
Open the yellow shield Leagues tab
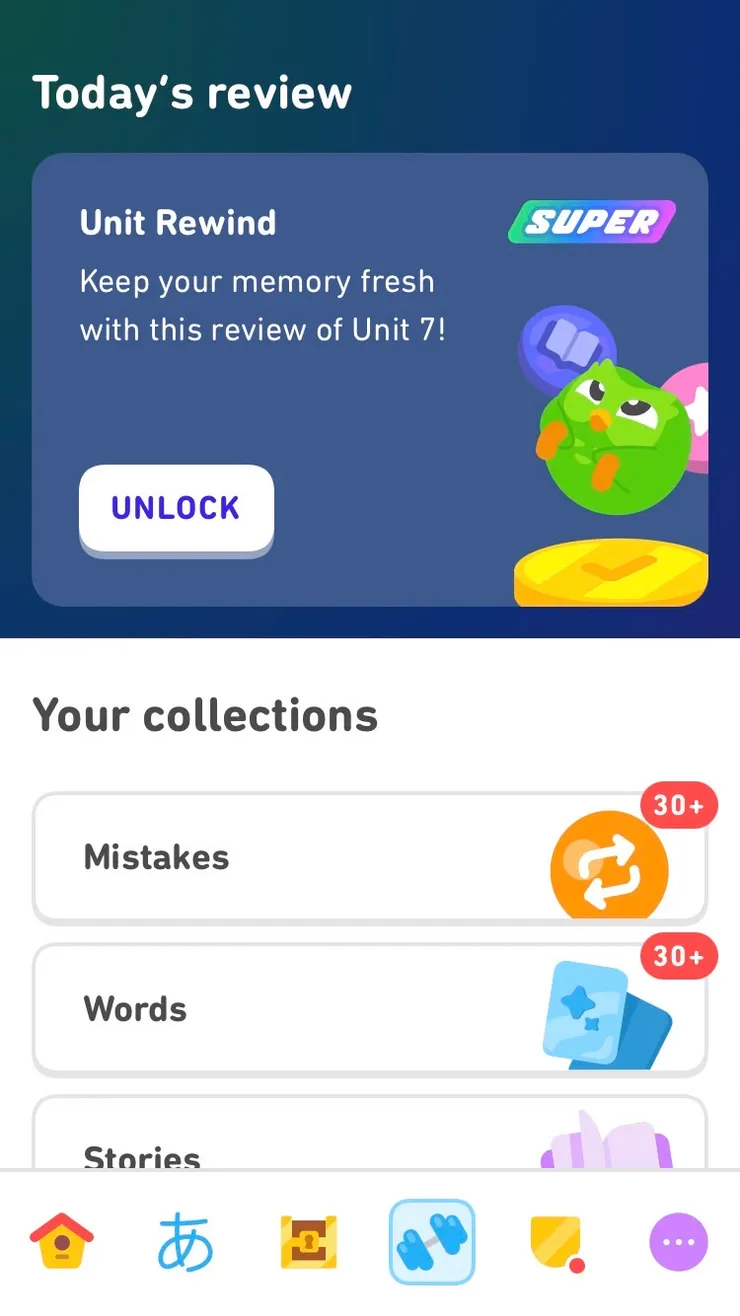point(555,1242)
